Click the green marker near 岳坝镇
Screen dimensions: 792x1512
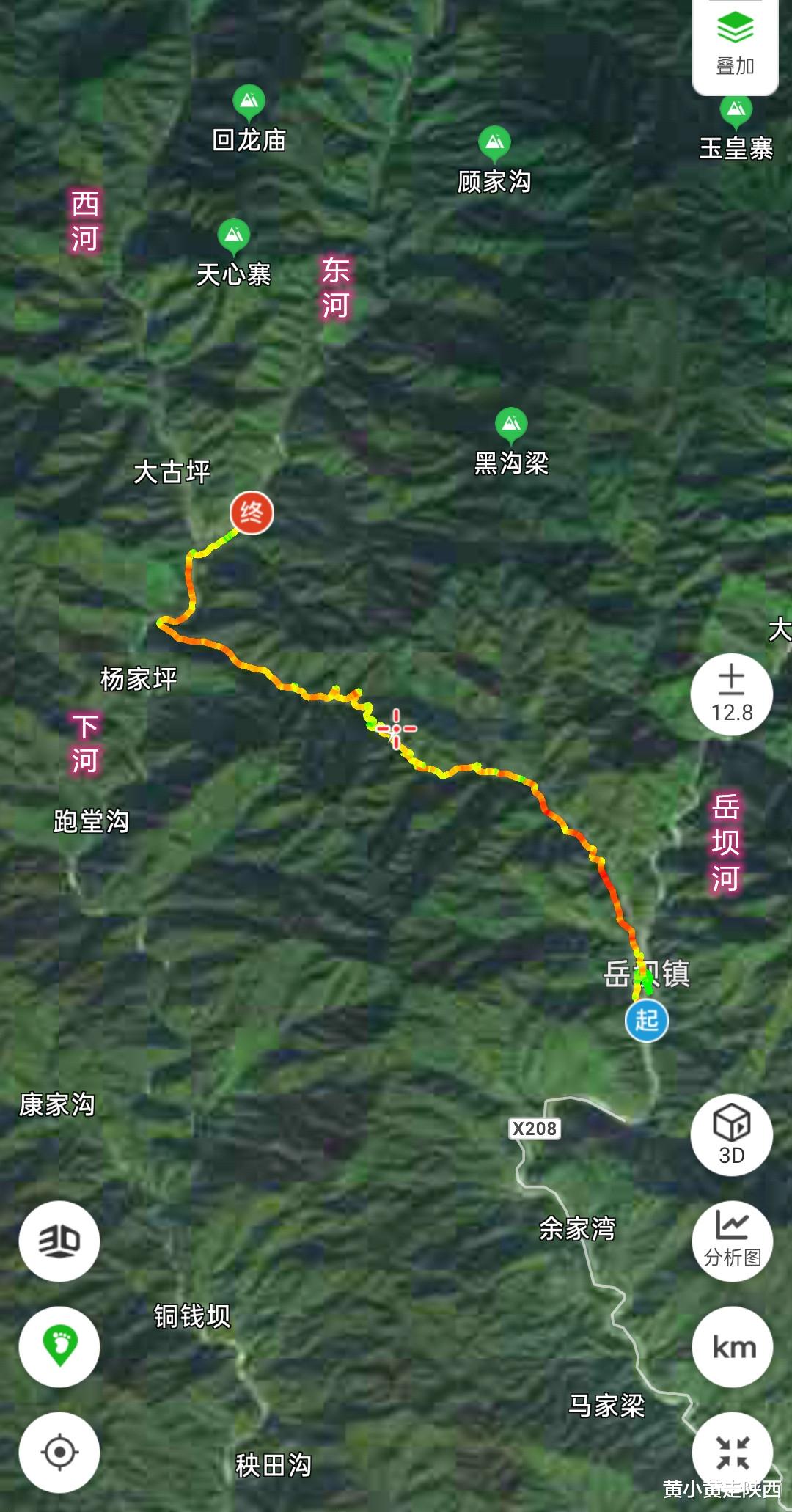click(645, 981)
